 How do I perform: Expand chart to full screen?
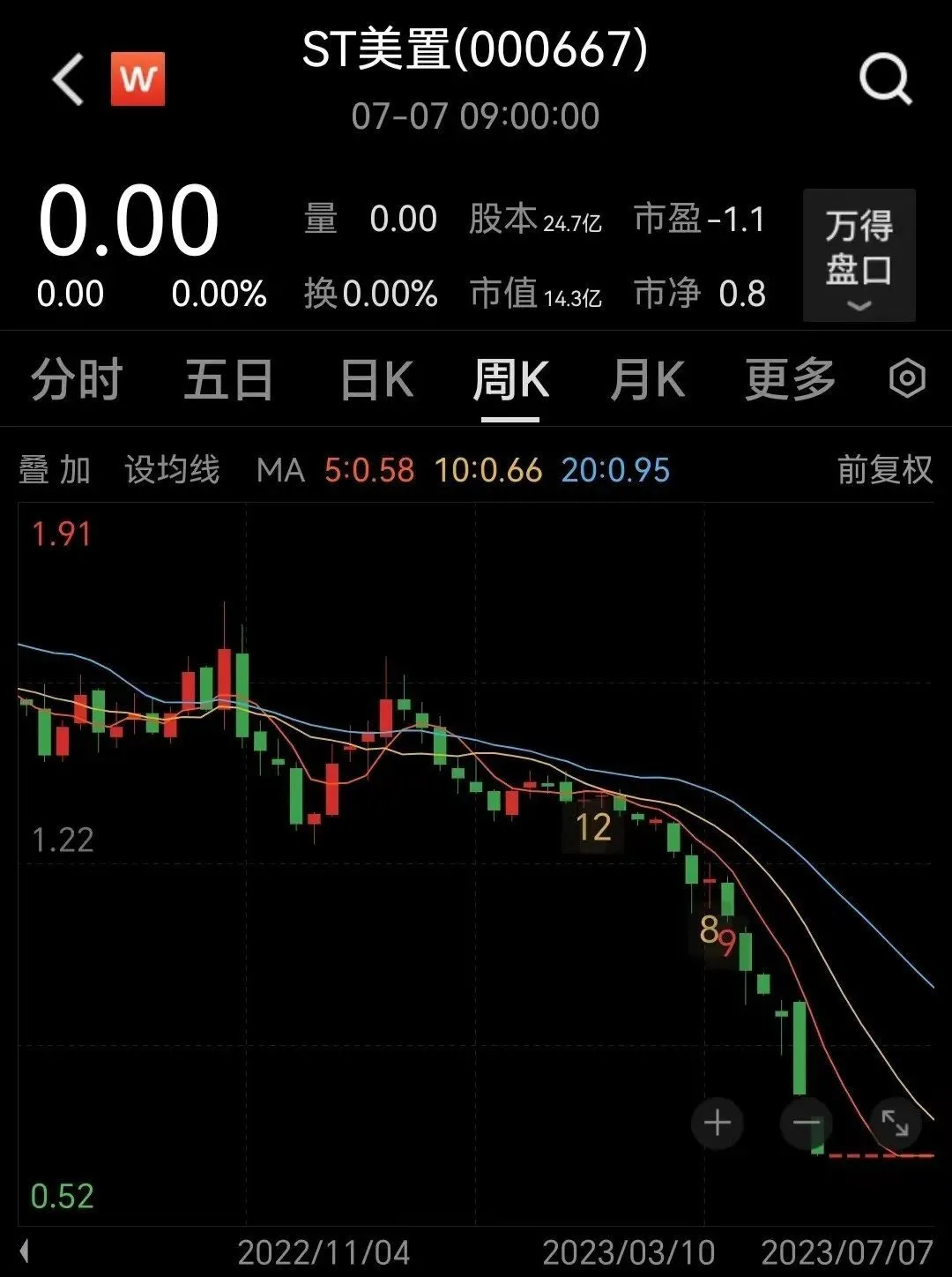(895, 1123)
